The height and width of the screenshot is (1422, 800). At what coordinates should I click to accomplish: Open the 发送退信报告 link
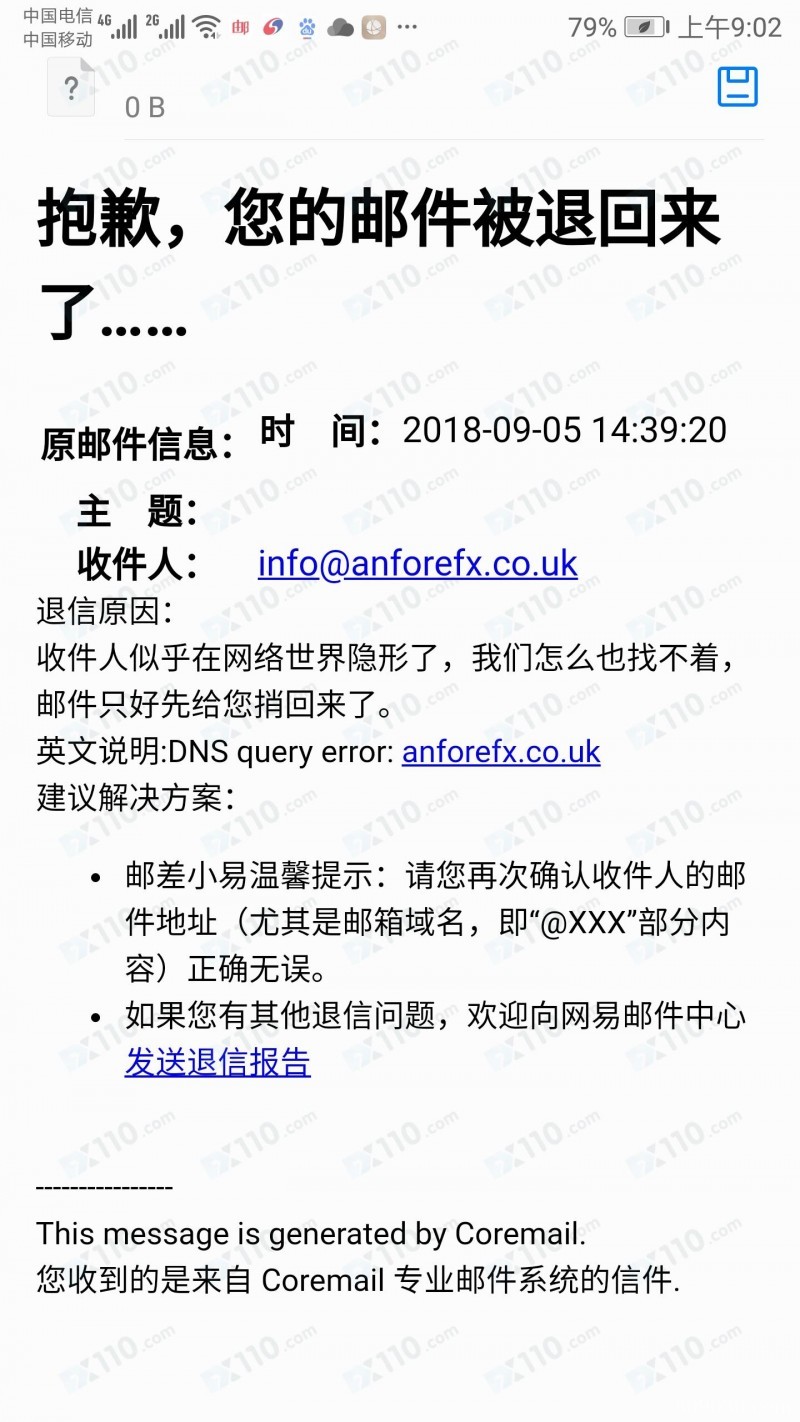(217, 1062)
